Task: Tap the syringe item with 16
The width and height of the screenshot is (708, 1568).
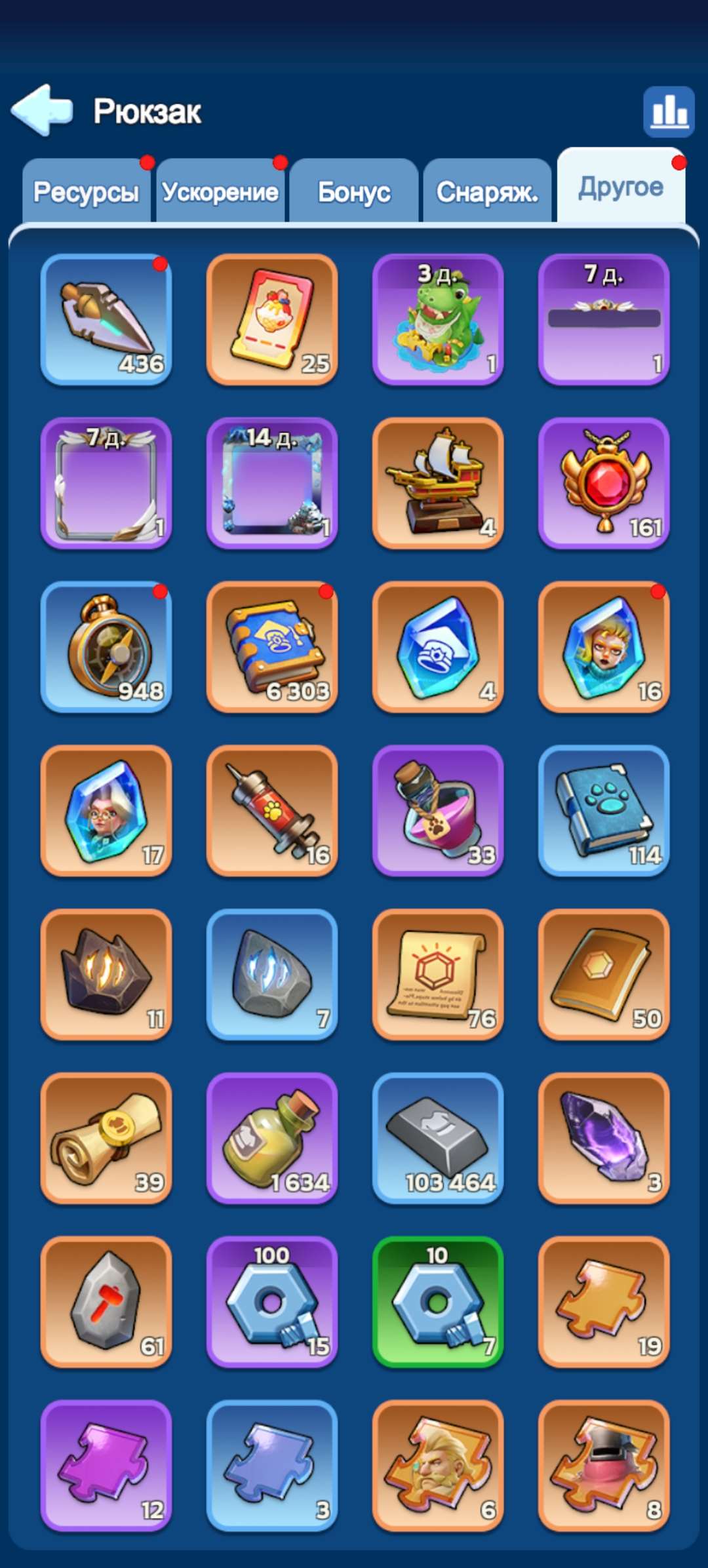Action: [272, 811]
